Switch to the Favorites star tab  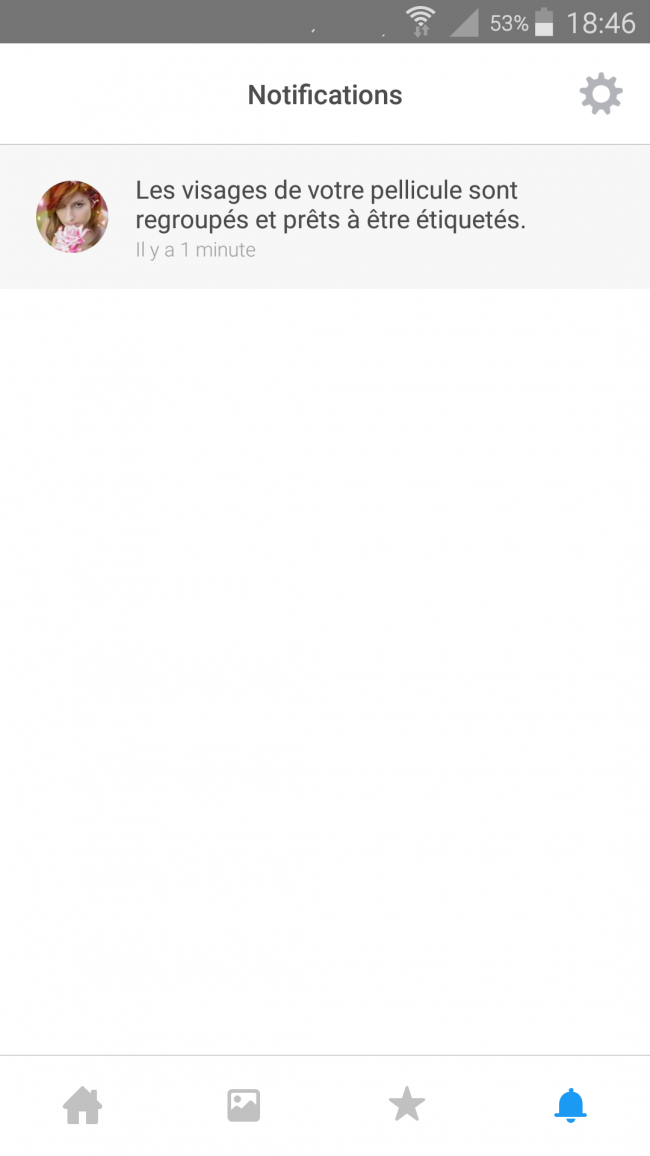point(407,1105)
